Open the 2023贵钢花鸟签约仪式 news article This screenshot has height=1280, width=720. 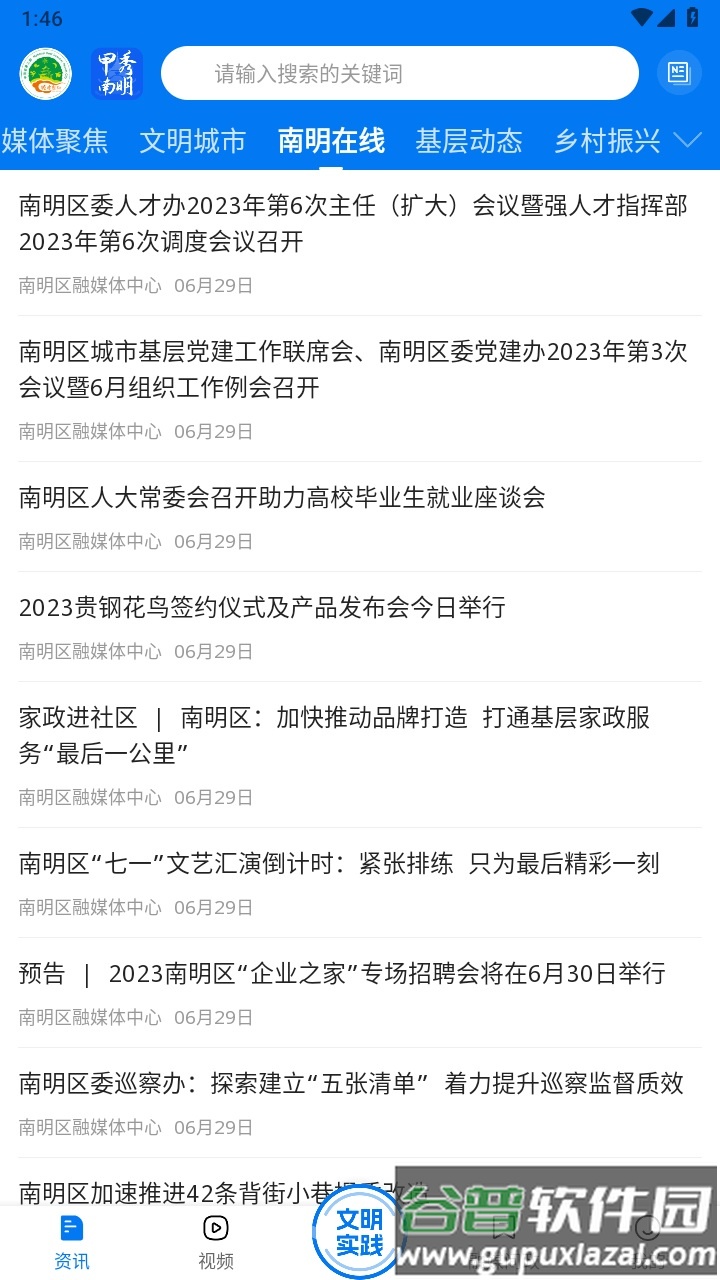[x=262, y=607]
